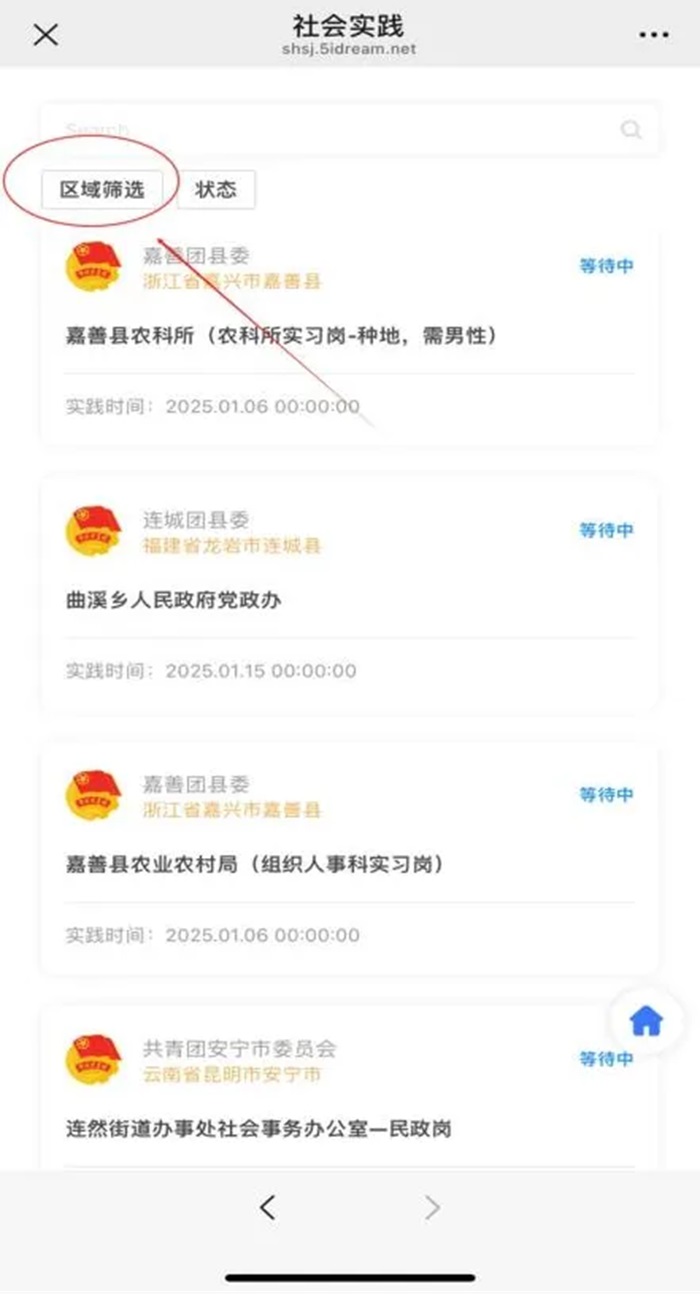700x1295 pixels.
Task: Tap the browser forward arrow
Action: coord(432,1208)
